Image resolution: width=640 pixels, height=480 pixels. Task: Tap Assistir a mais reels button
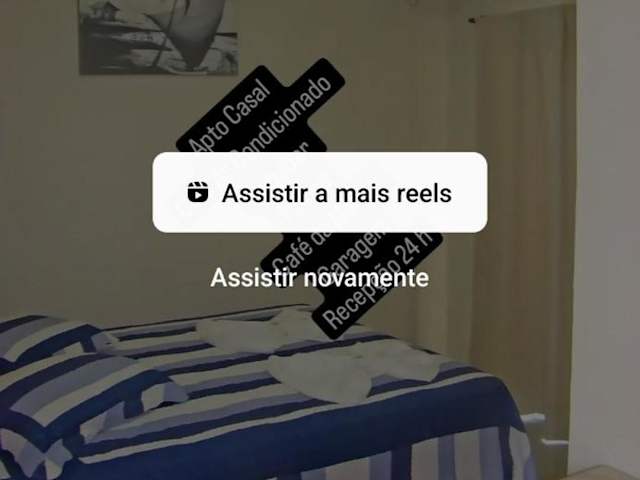tap(319, 192)
